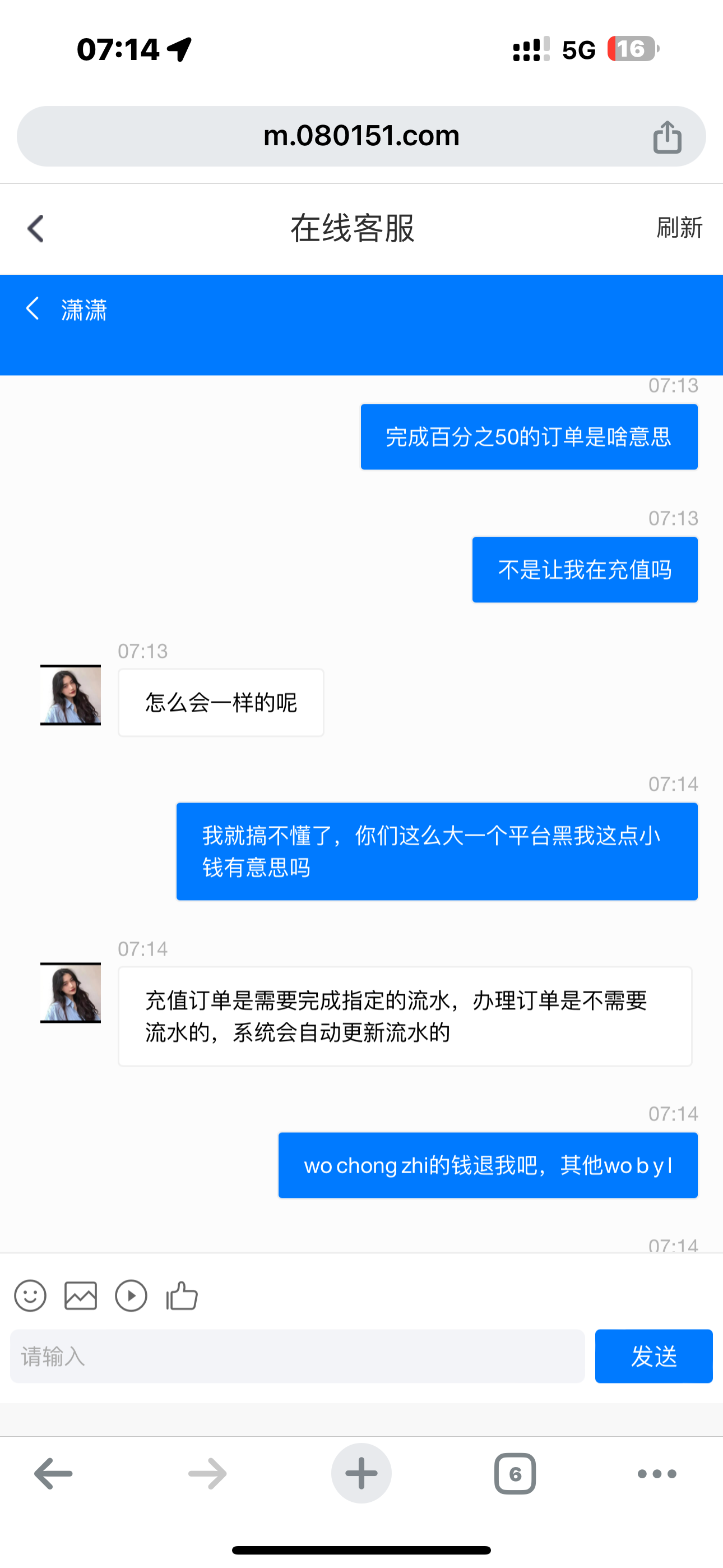The width and height of the screenshot is (723, 1568).
Task: Open the forward navigation arrow
Action: (206, 1473)
